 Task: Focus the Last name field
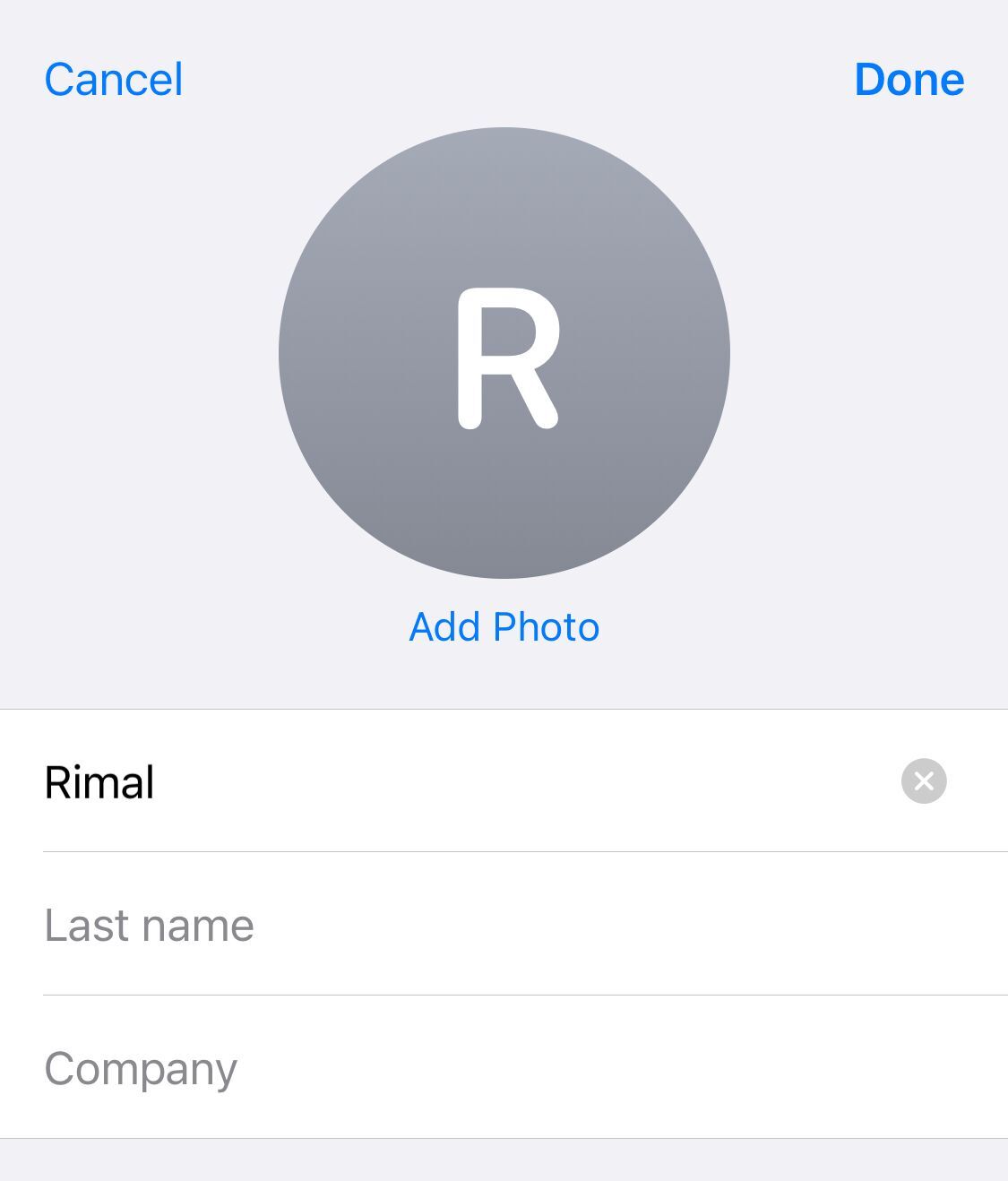point(448,925)
